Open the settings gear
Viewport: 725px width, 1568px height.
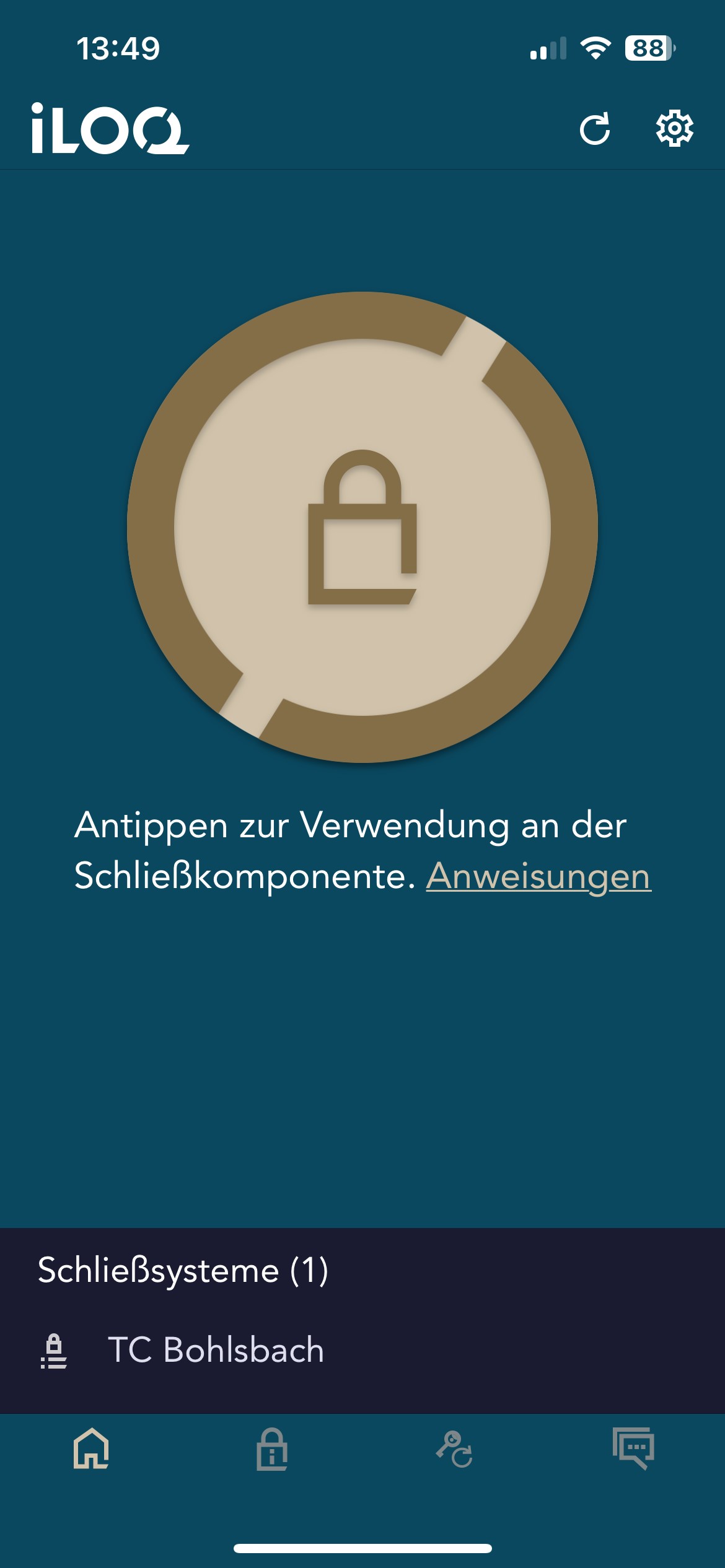point(674,129)
